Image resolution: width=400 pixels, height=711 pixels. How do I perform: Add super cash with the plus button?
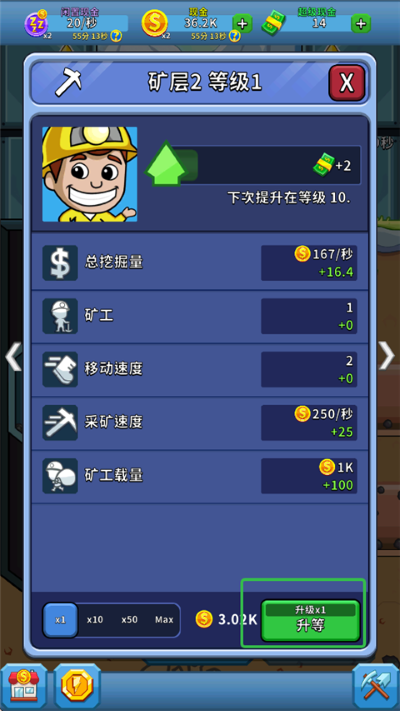(x=361, y=24)
